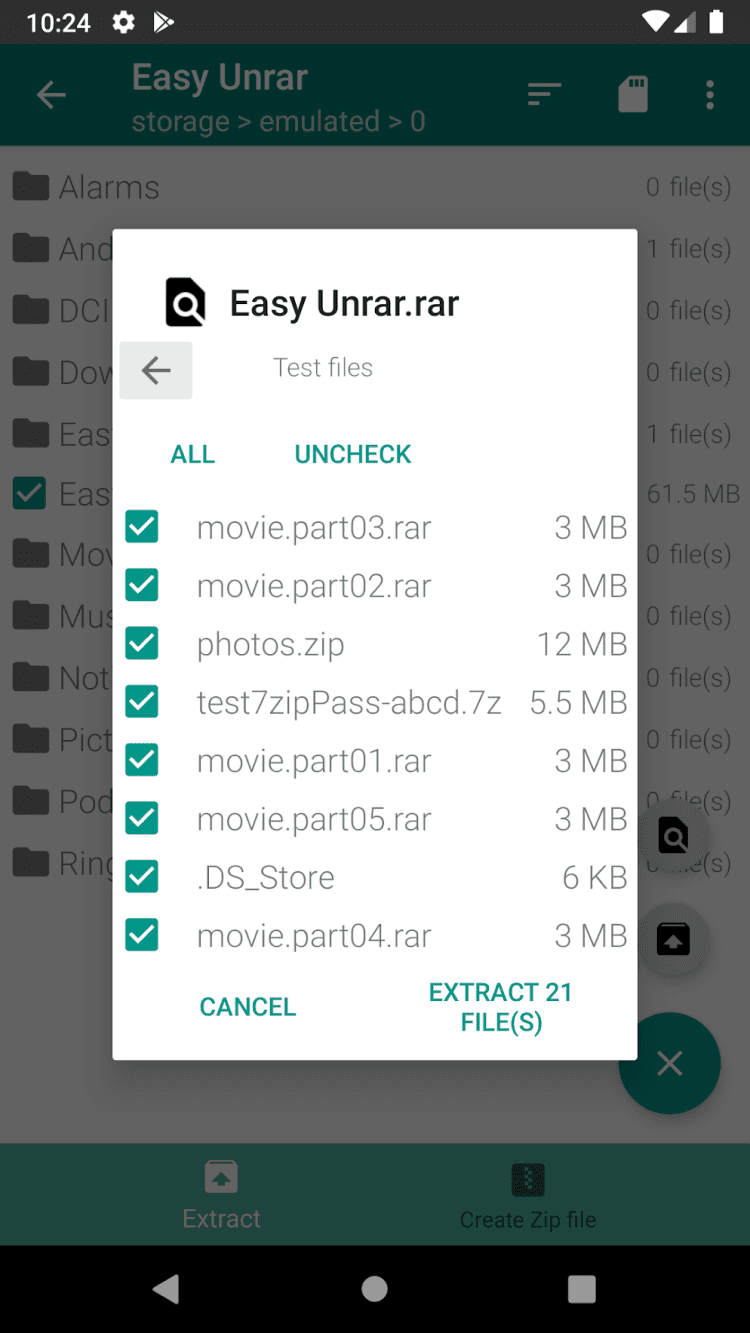Select ALL files in the archive
The width and height of the screenshot is (750, 1333).
coord(193,454)
